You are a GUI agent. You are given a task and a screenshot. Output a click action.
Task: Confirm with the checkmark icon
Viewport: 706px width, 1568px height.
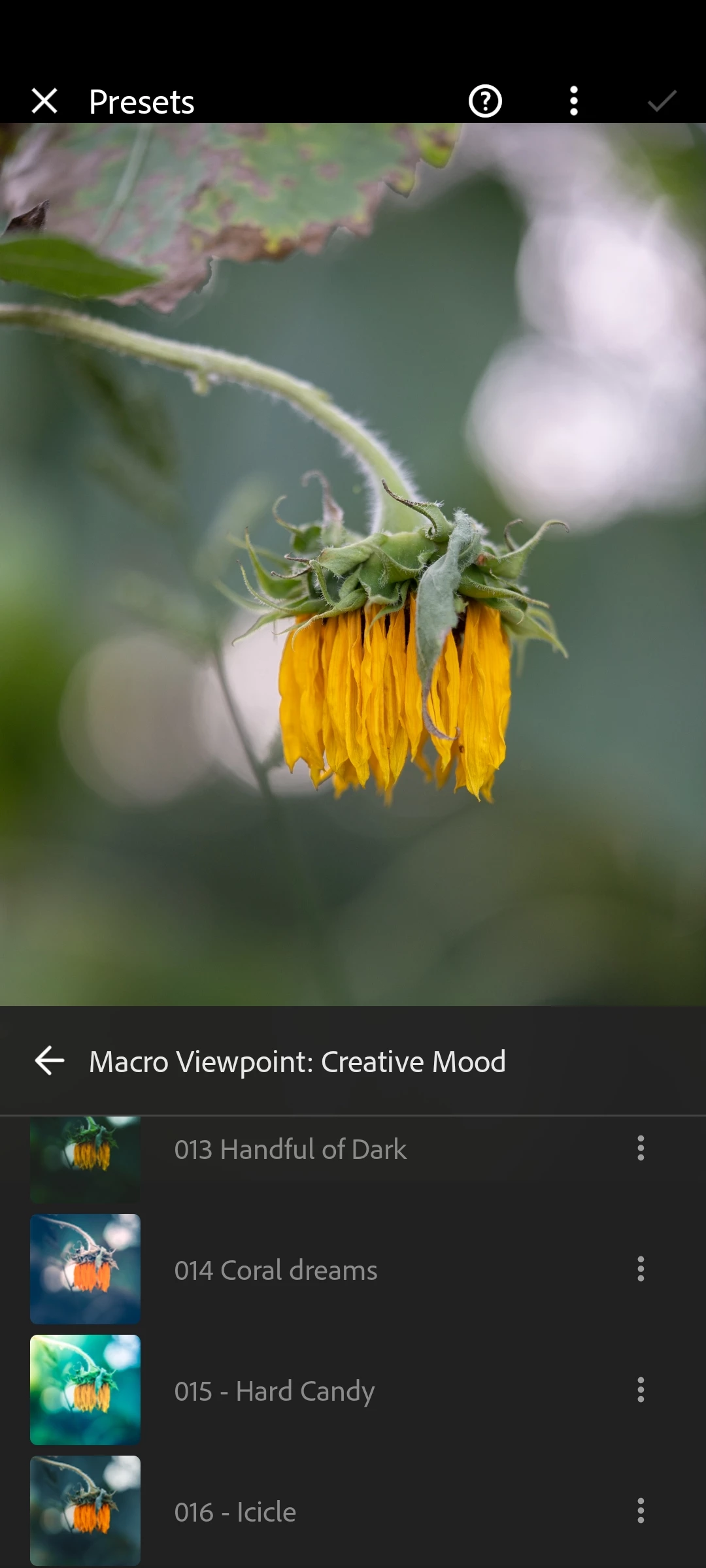pyautogui.click(x=662, y=101)
